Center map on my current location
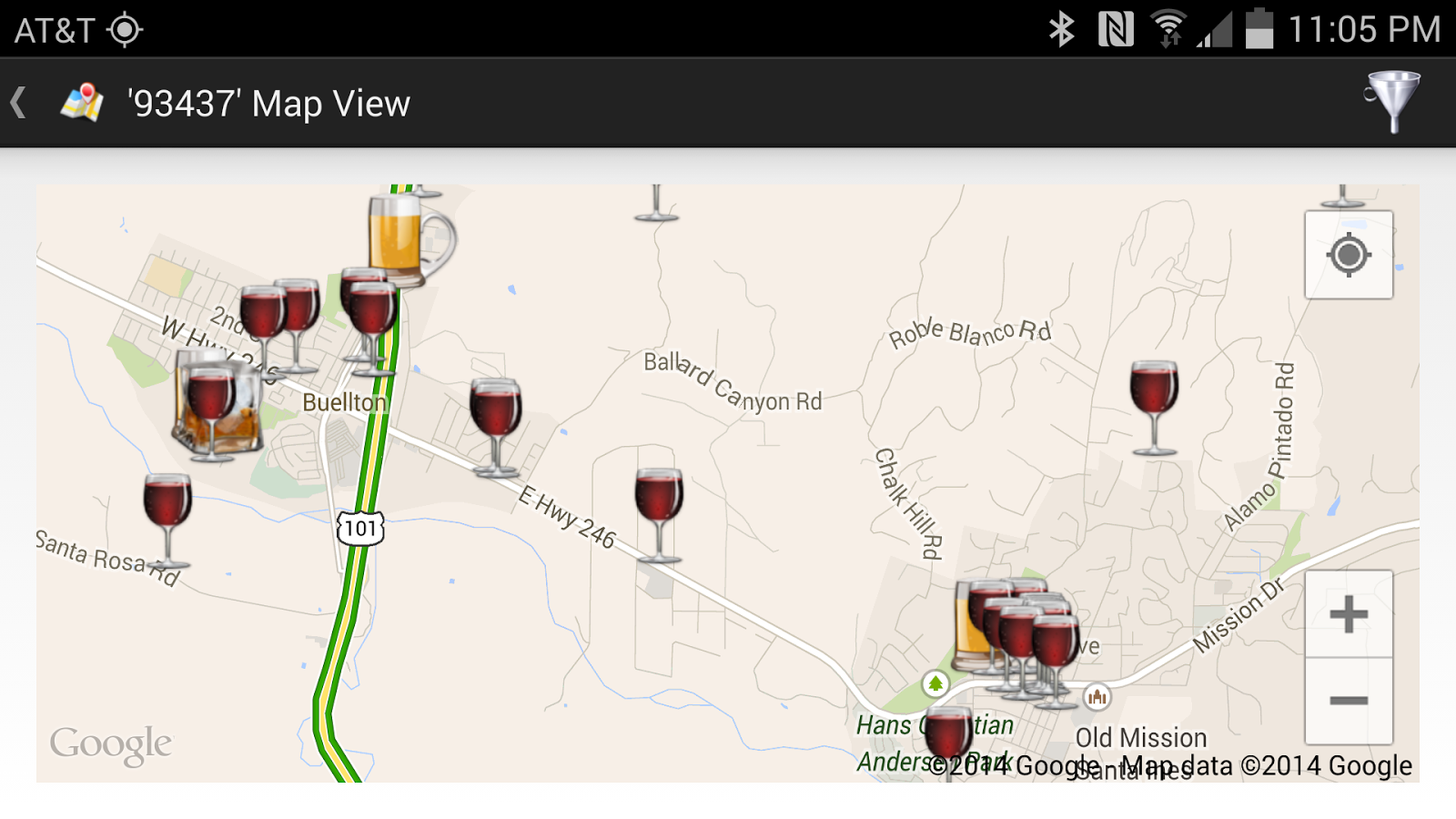 pos(1349,255)
